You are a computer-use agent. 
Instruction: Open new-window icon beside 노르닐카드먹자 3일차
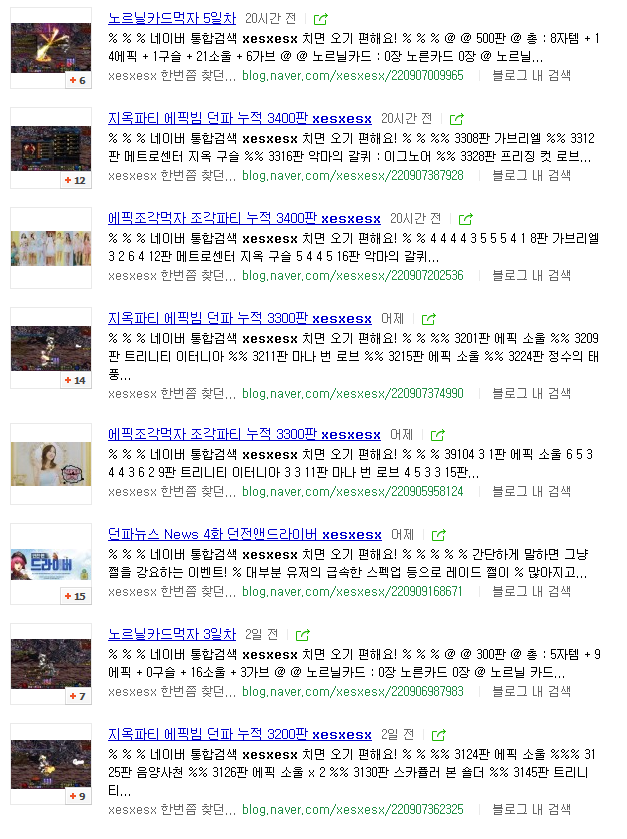304,635
